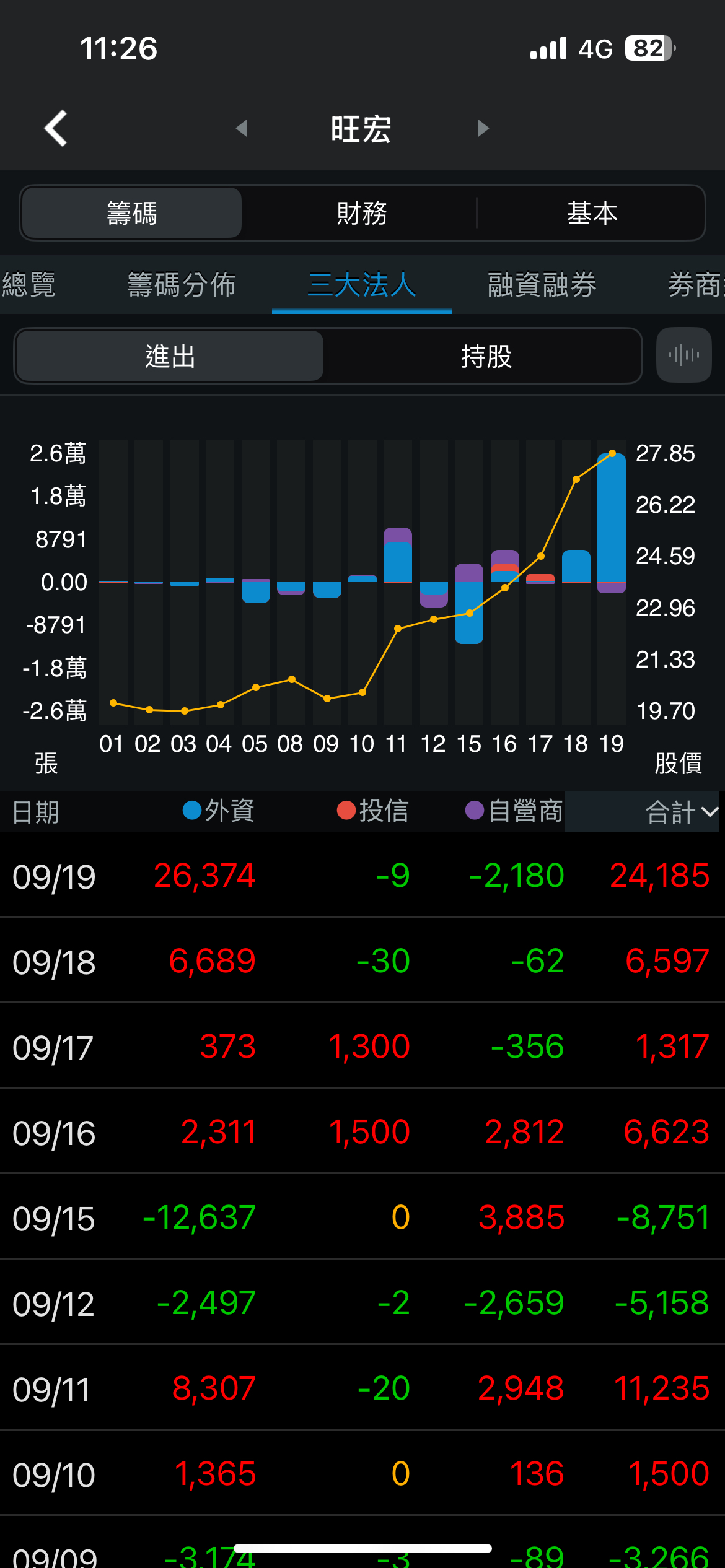Open the 總覽 tab
Image resolution: width=725 pixels, height=1568 pixels.
tap(29, 285)
